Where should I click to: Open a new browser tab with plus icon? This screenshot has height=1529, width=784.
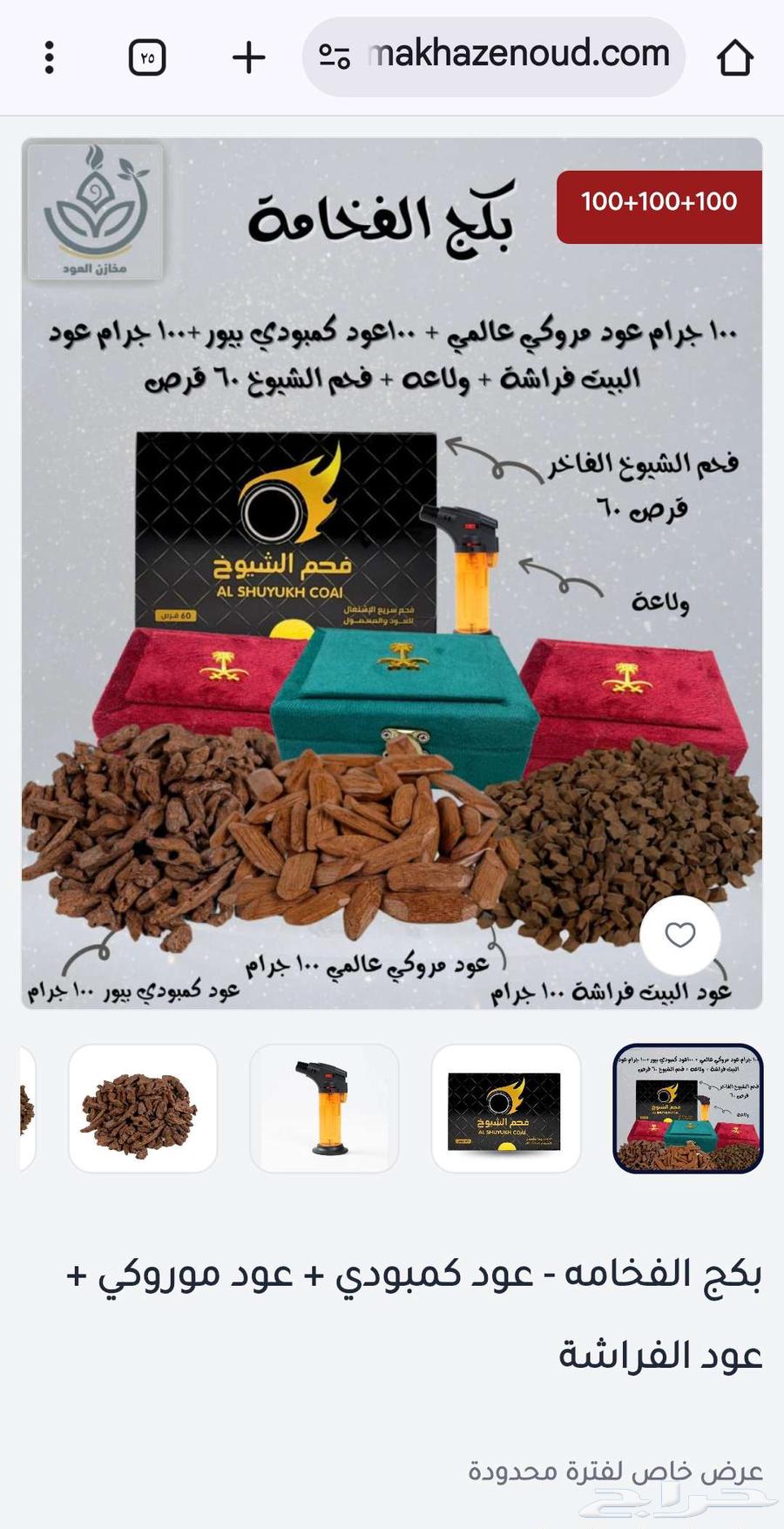248,55
